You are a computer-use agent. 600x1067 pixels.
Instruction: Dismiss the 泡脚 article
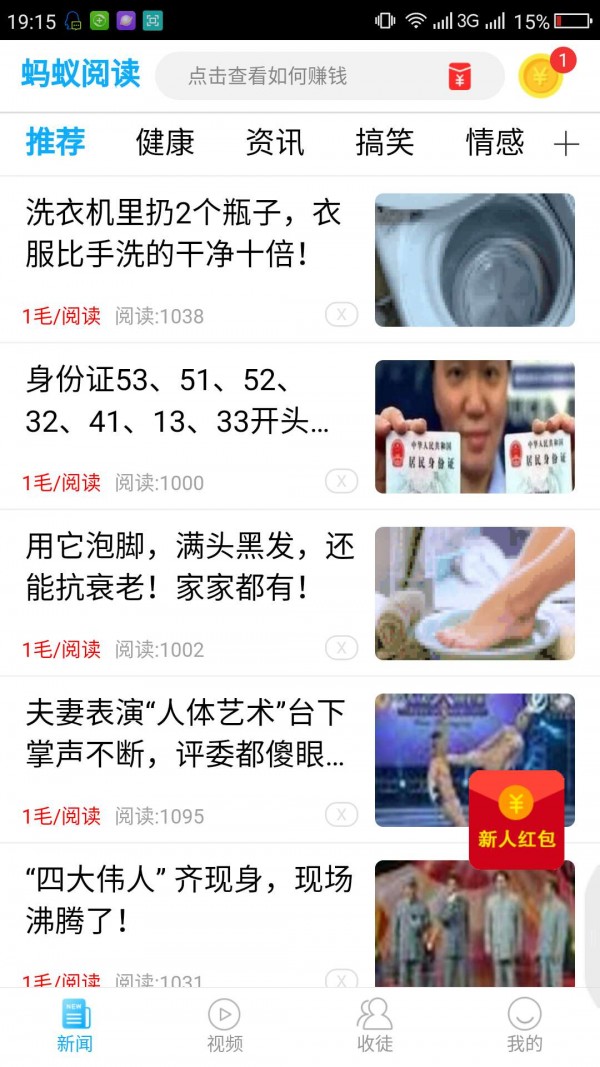[341, 648]
